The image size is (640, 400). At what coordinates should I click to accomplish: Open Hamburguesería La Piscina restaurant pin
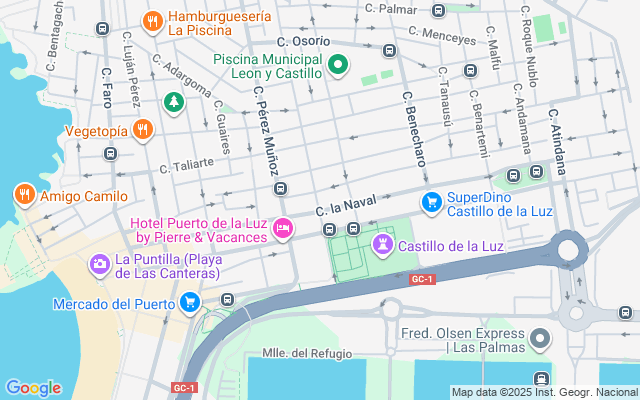click(x=152, y=21)
